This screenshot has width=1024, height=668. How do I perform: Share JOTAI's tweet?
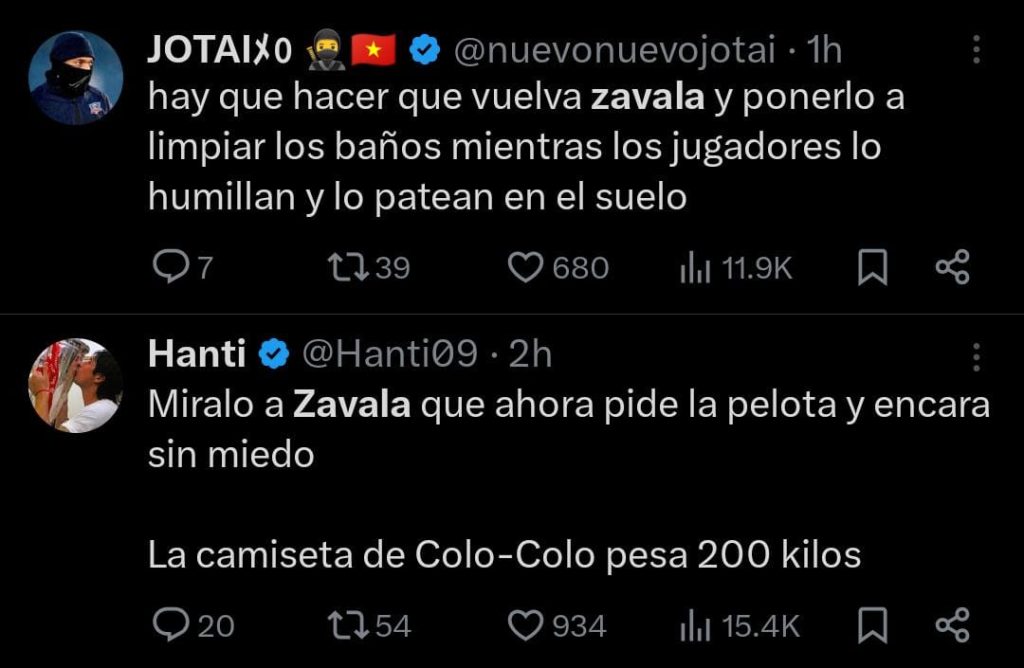(952, 268)
